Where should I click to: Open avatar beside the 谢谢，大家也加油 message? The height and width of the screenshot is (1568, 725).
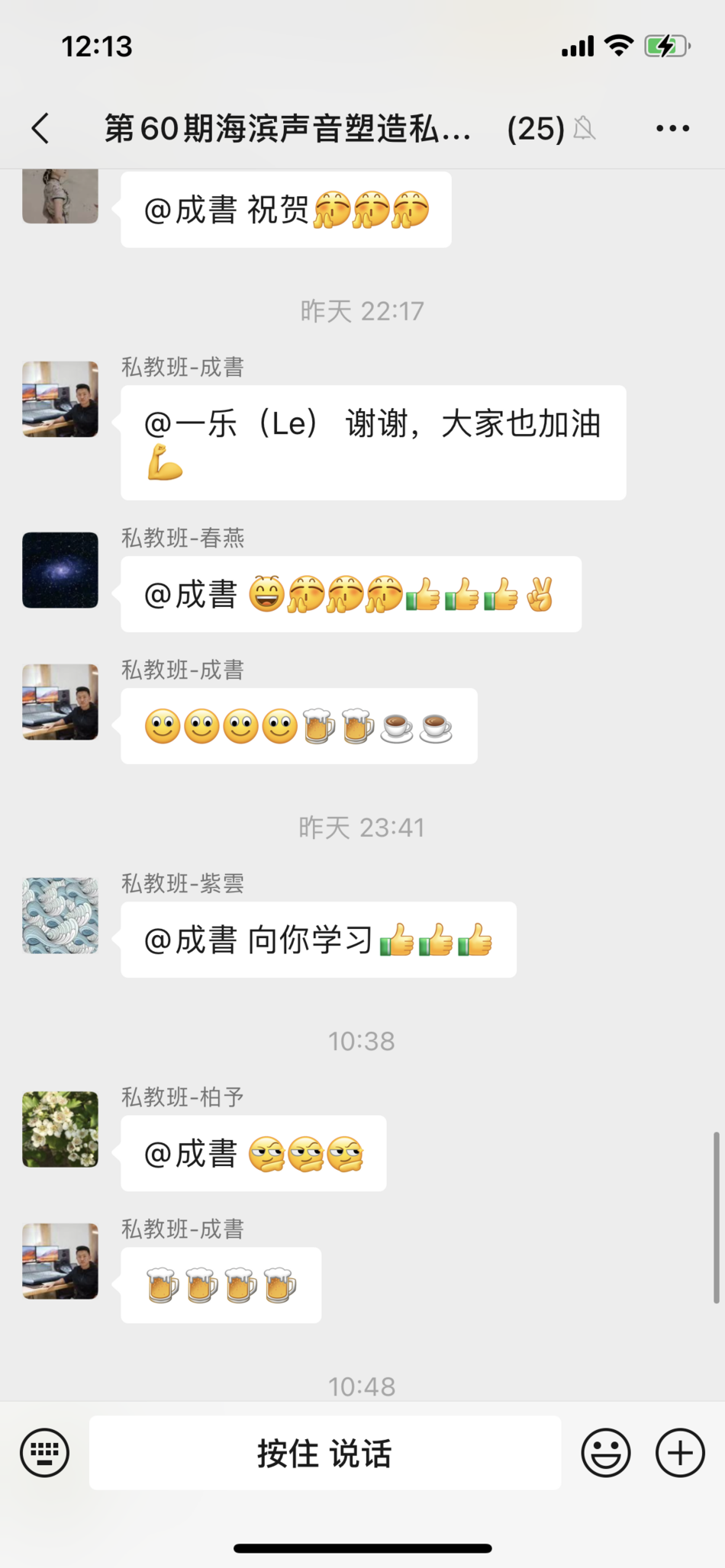pyautogui.click(x=60, y=399)
